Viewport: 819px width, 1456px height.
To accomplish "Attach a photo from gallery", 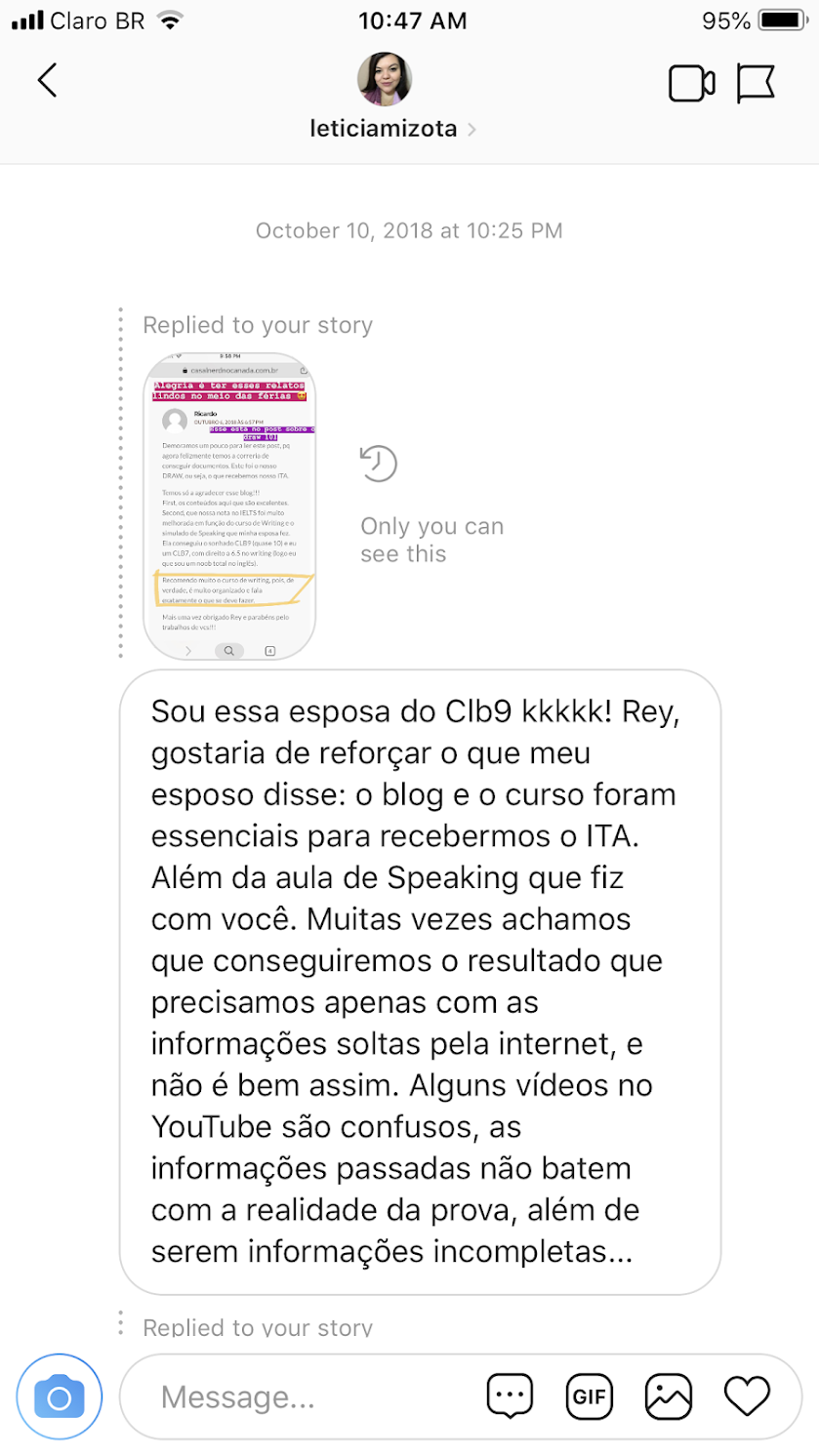I will (669, 1396).
